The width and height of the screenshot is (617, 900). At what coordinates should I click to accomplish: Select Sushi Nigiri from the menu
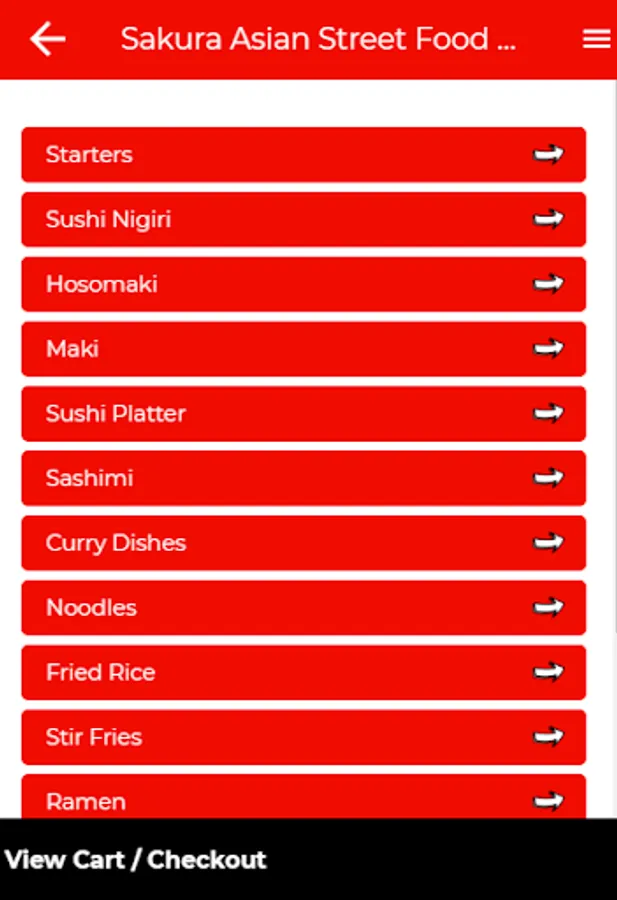point(303,219)
